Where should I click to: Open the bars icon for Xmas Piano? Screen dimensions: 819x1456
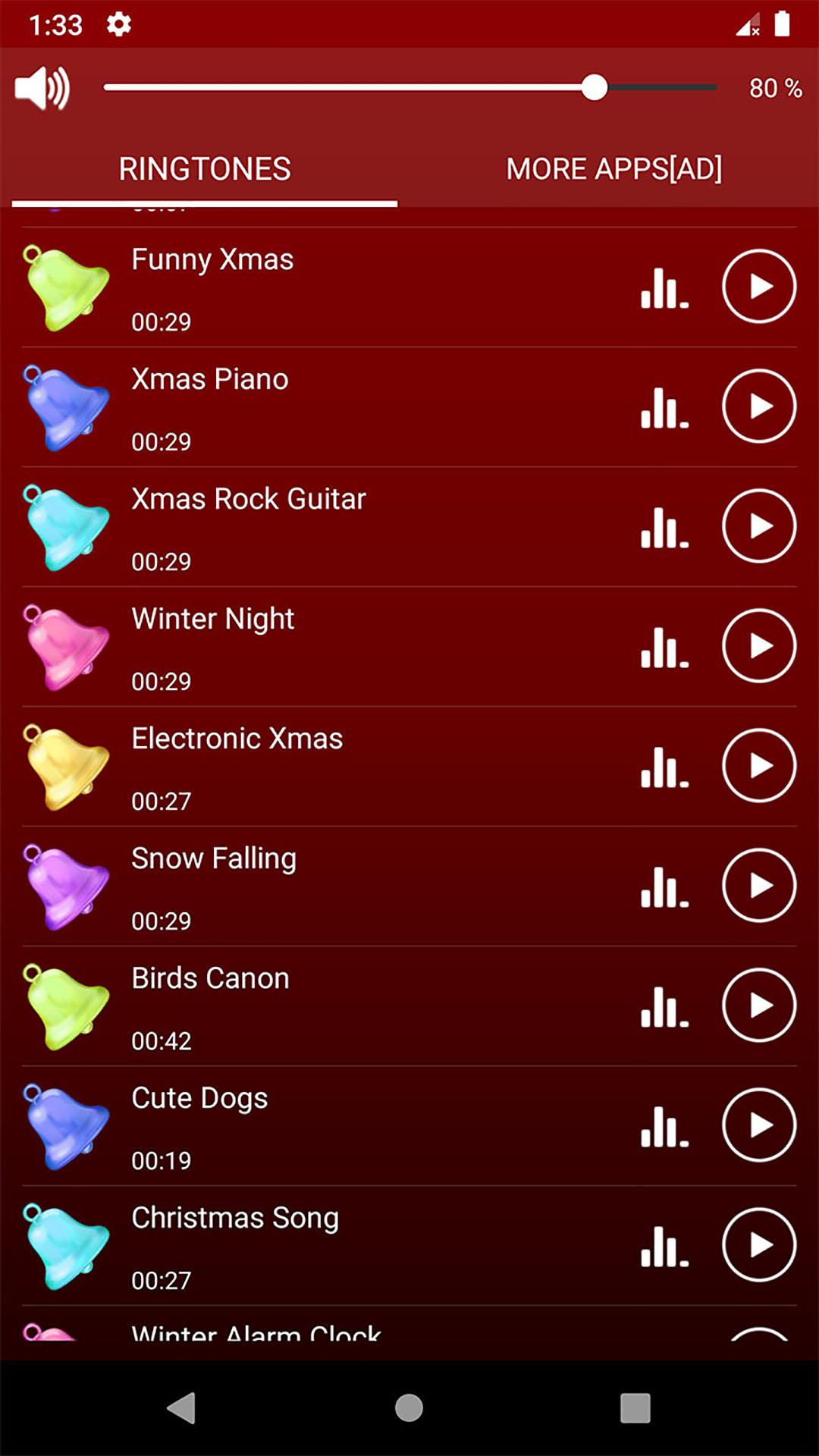[x=664, y=408]
